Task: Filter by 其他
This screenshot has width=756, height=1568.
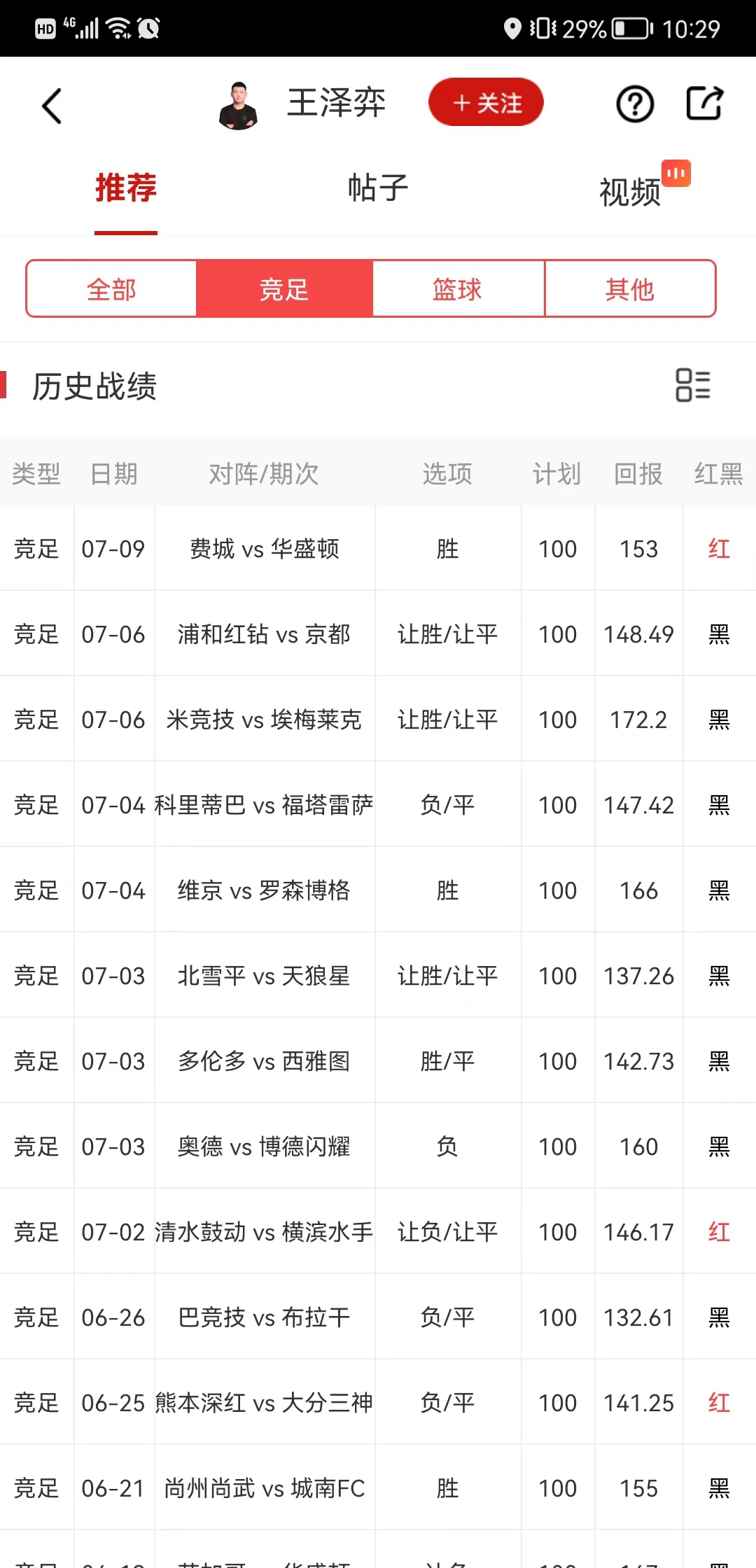Action: point(630,289)
